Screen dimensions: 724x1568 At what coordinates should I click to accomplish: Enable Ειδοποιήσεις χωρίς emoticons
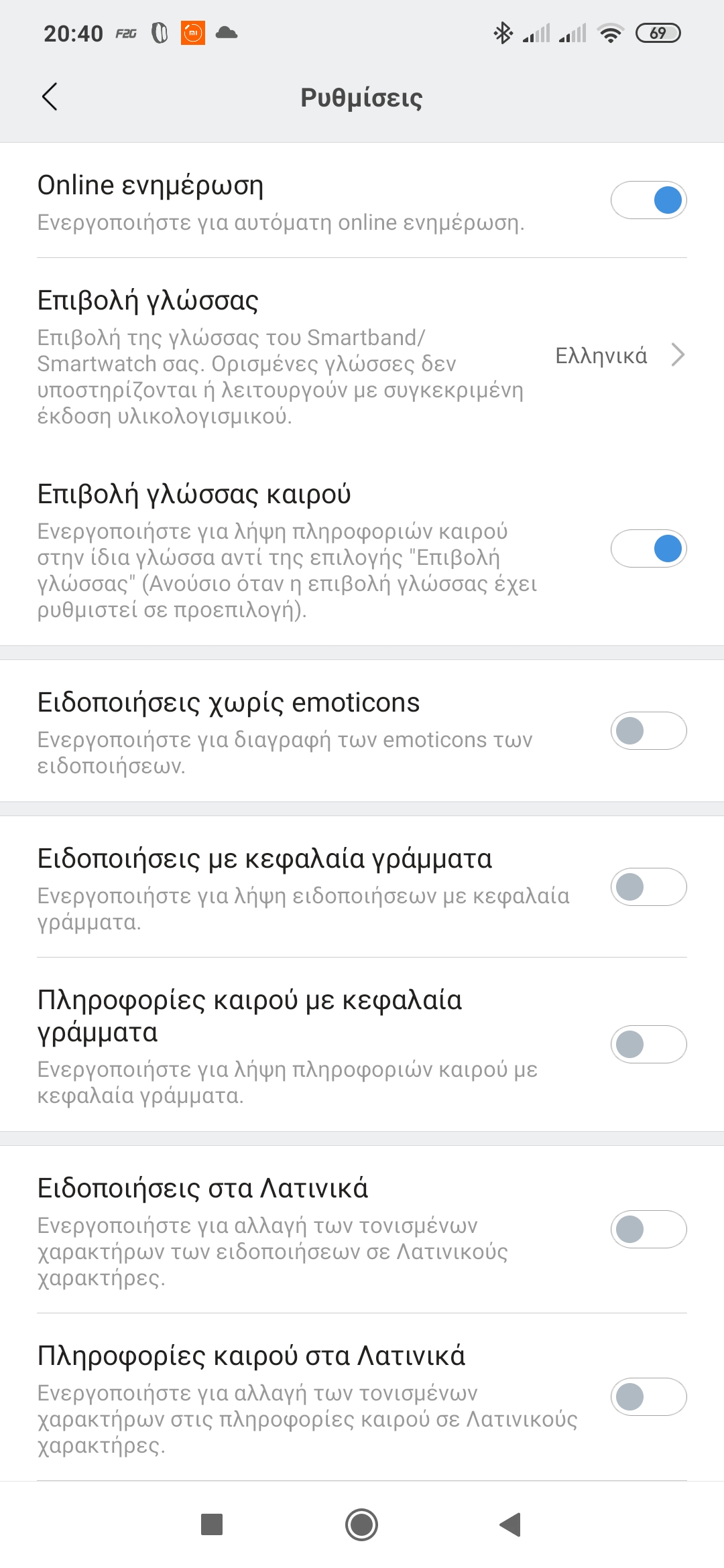coord(648,731)
